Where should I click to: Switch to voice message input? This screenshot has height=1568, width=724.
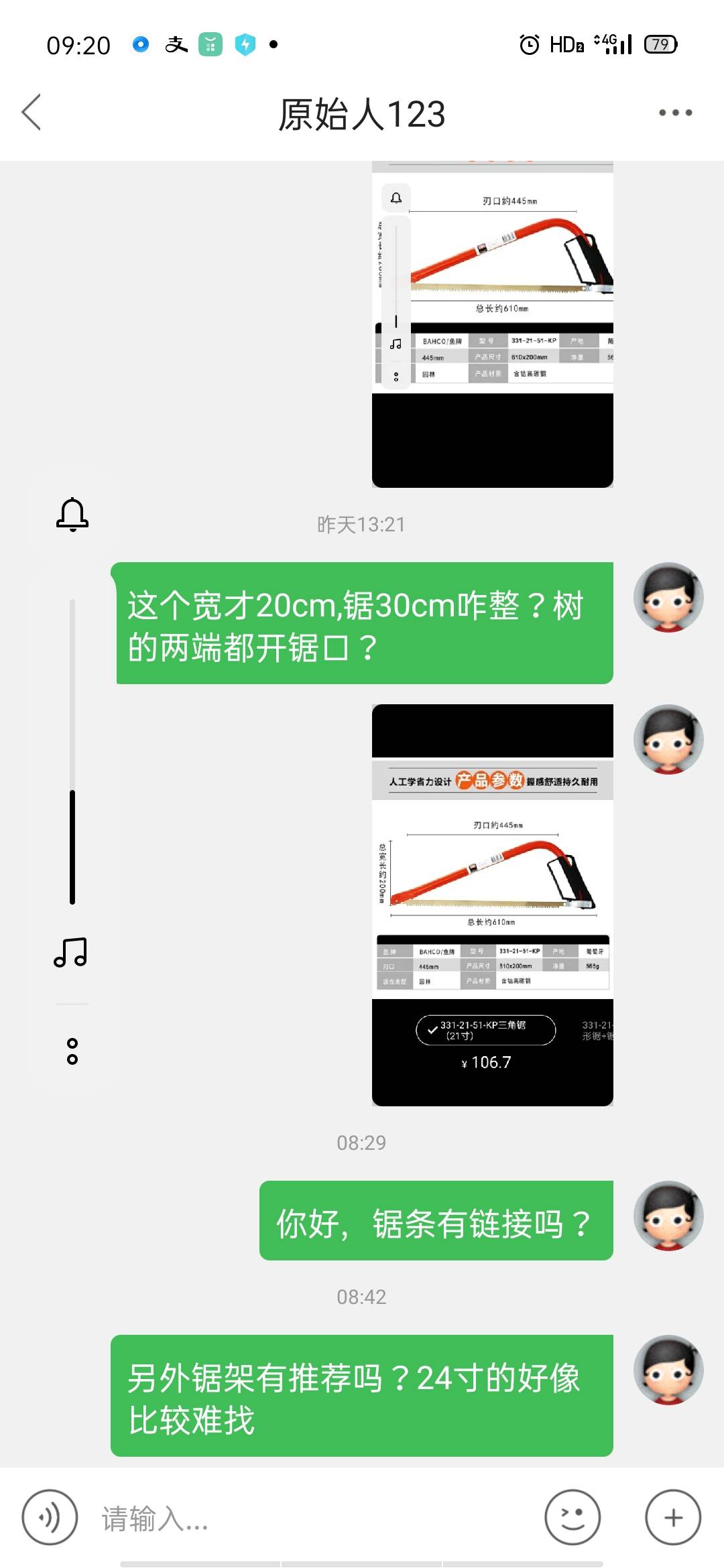50,1517
